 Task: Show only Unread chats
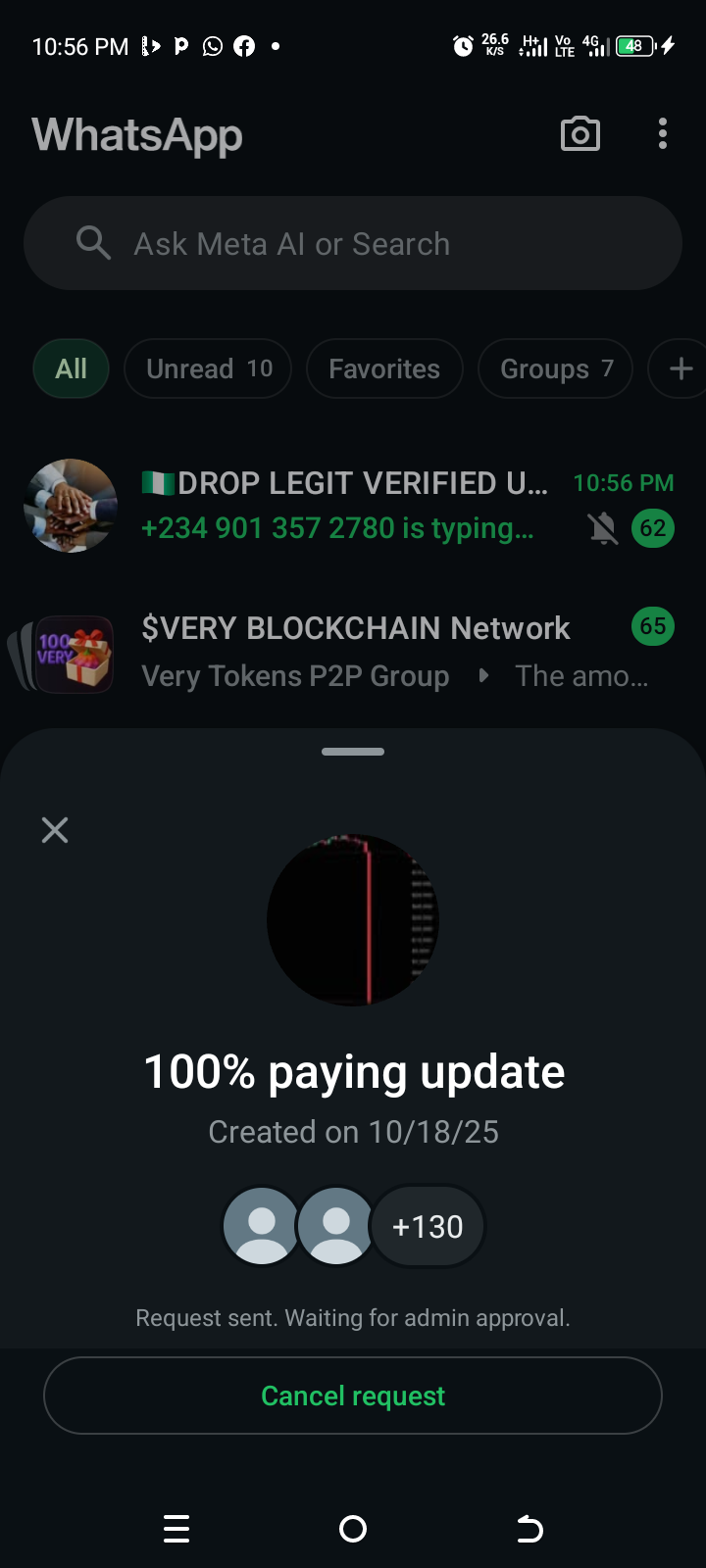pos(208,368)
